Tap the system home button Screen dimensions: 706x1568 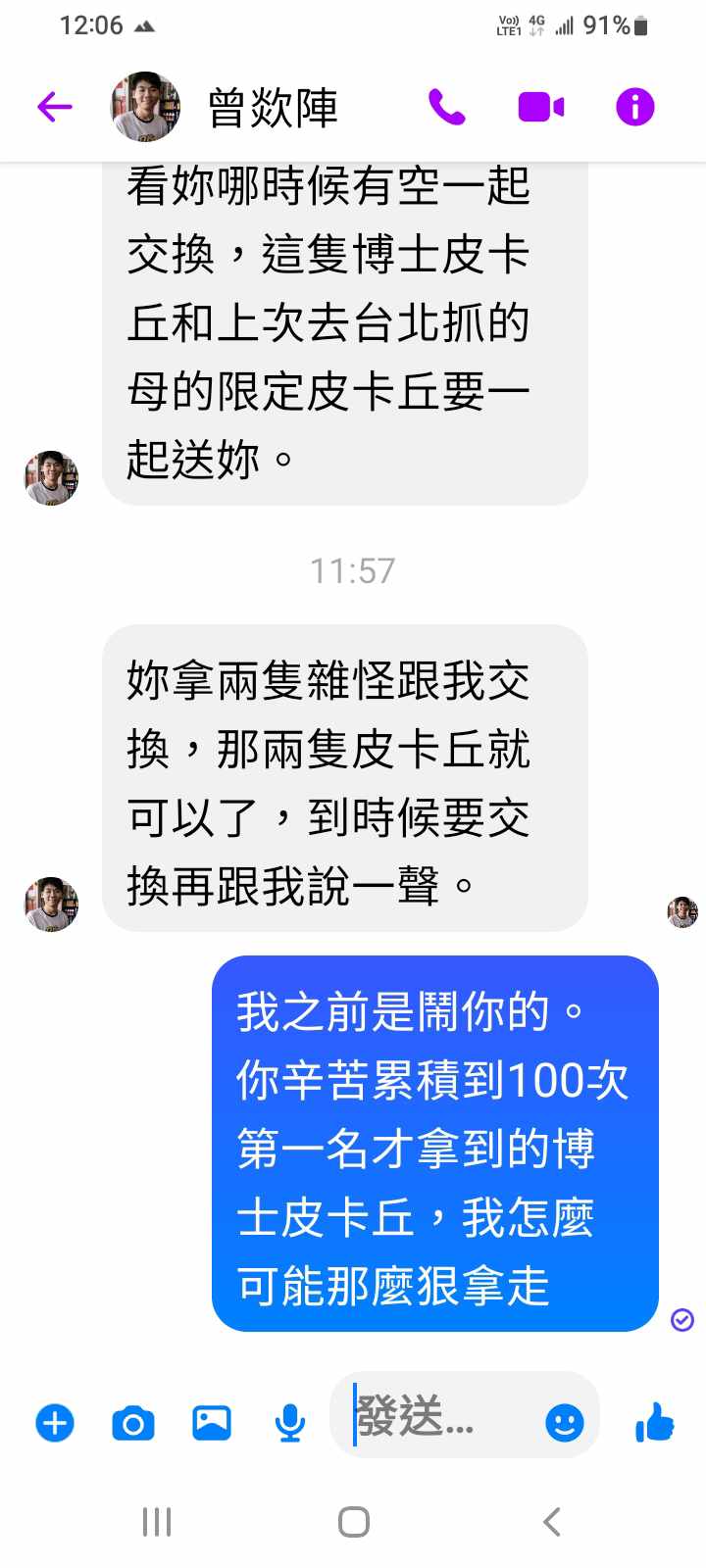353,1522
